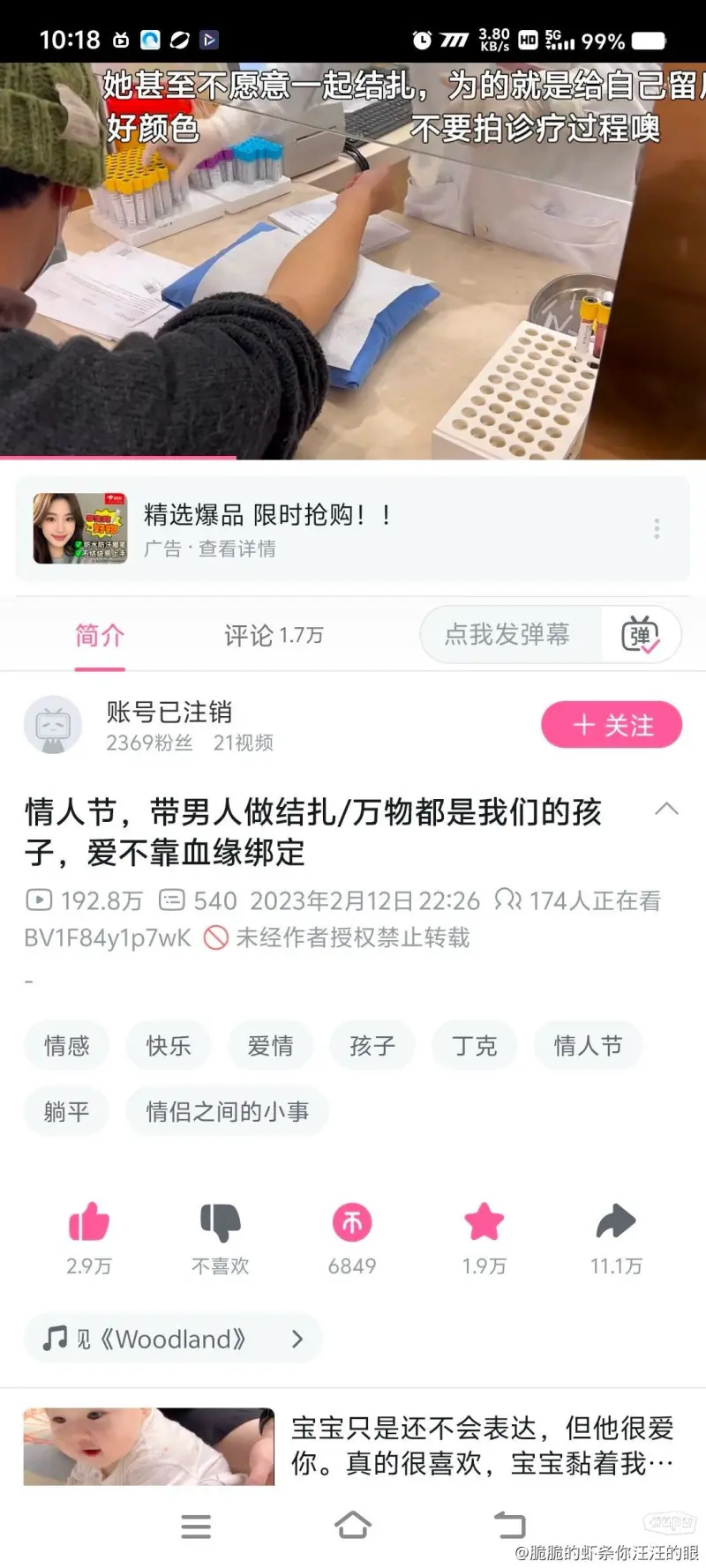The height and width of the screenshot is (1568, 706).
Task: Select the 情感 tag chip
Action: click(67, 1046)
